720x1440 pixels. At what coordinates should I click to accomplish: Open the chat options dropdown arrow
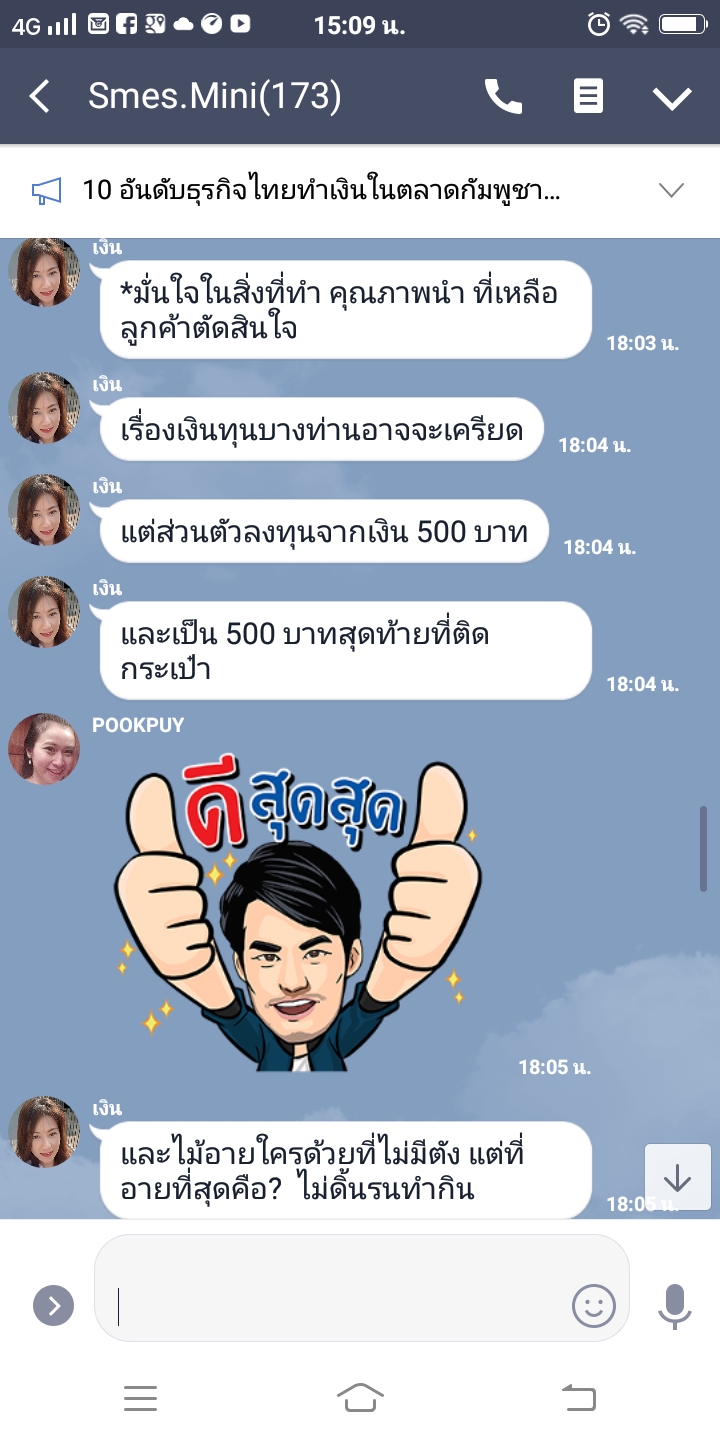coord(672,97)
